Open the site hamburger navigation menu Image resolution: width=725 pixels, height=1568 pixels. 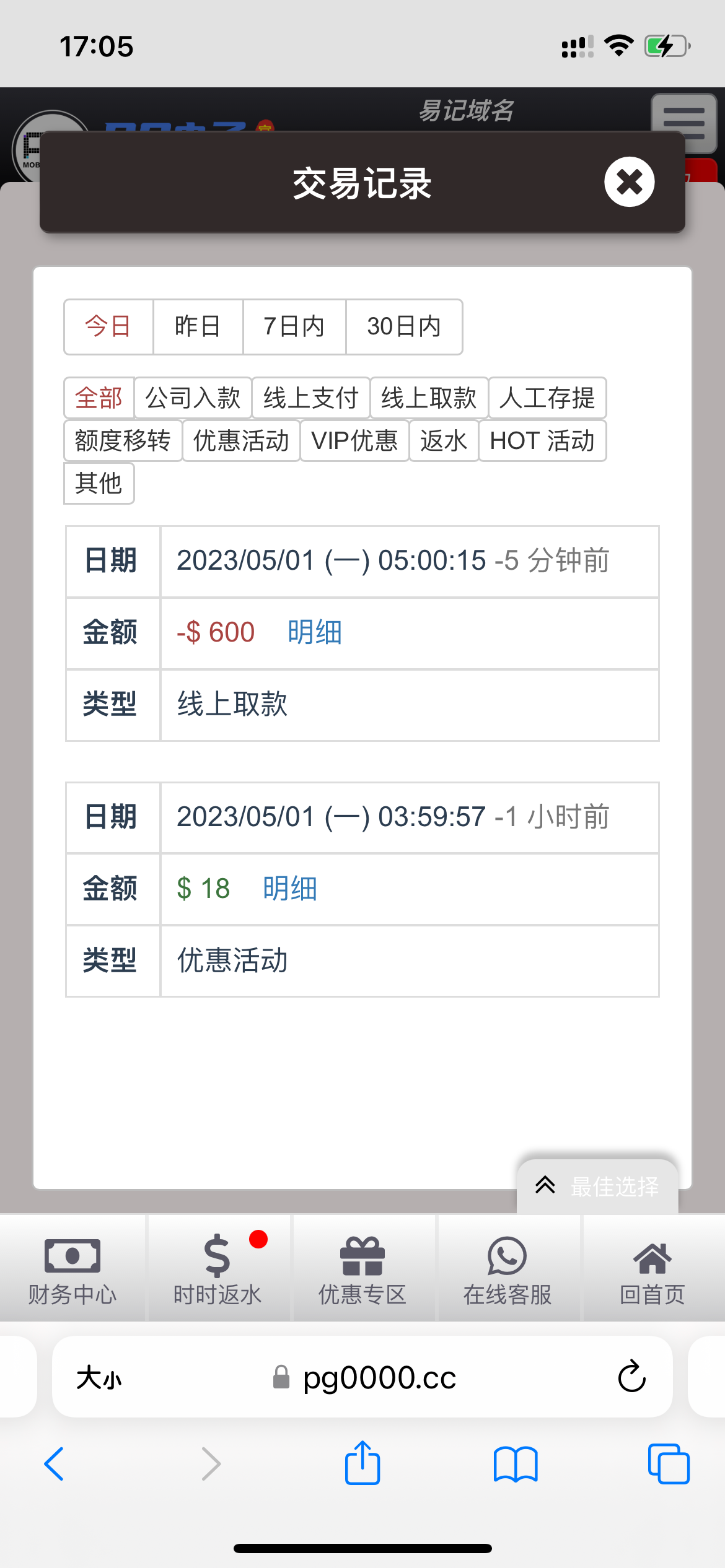pos(682,121)
